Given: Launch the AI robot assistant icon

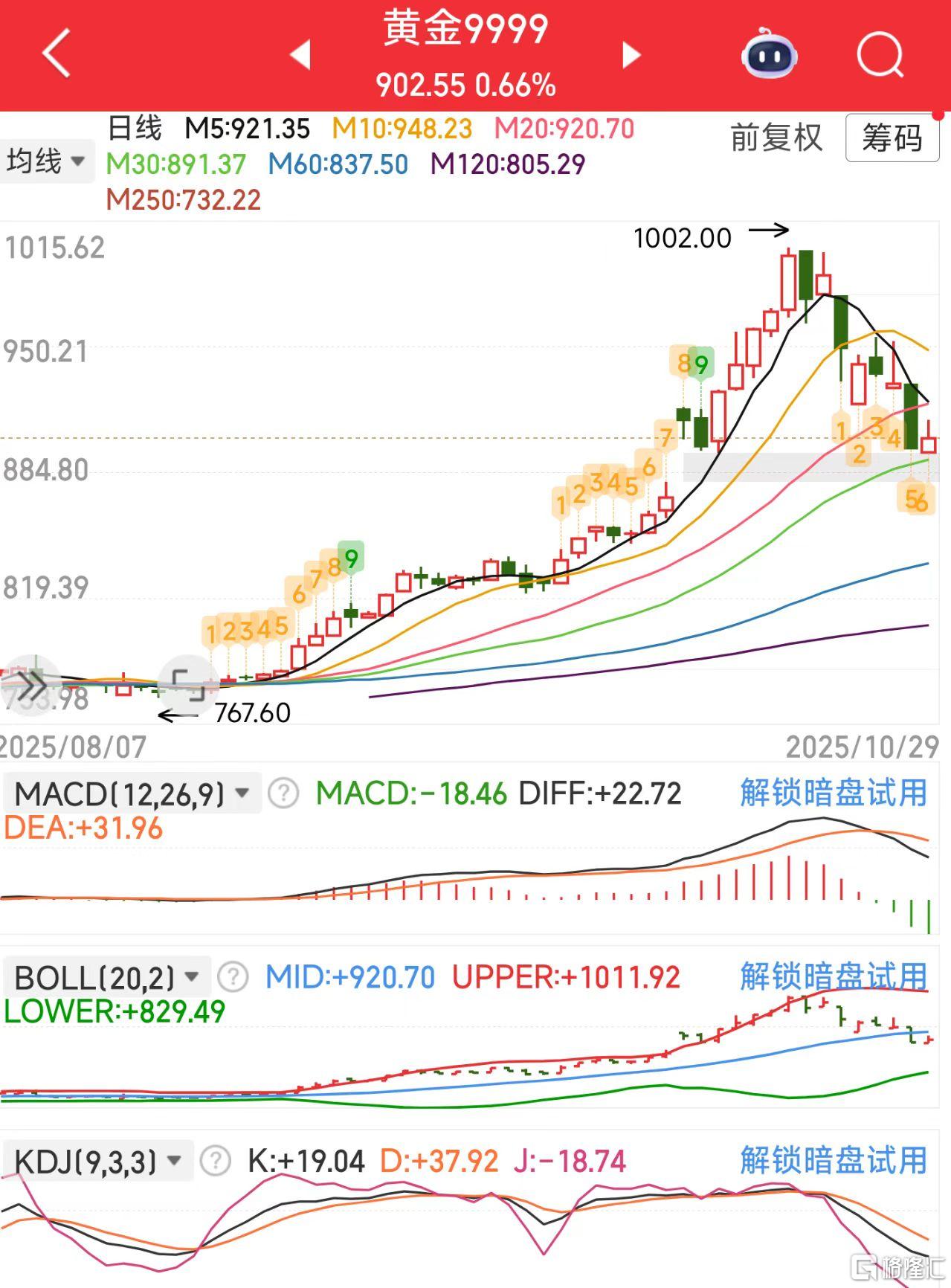Looking at the screenshot, I should [769, 54].
